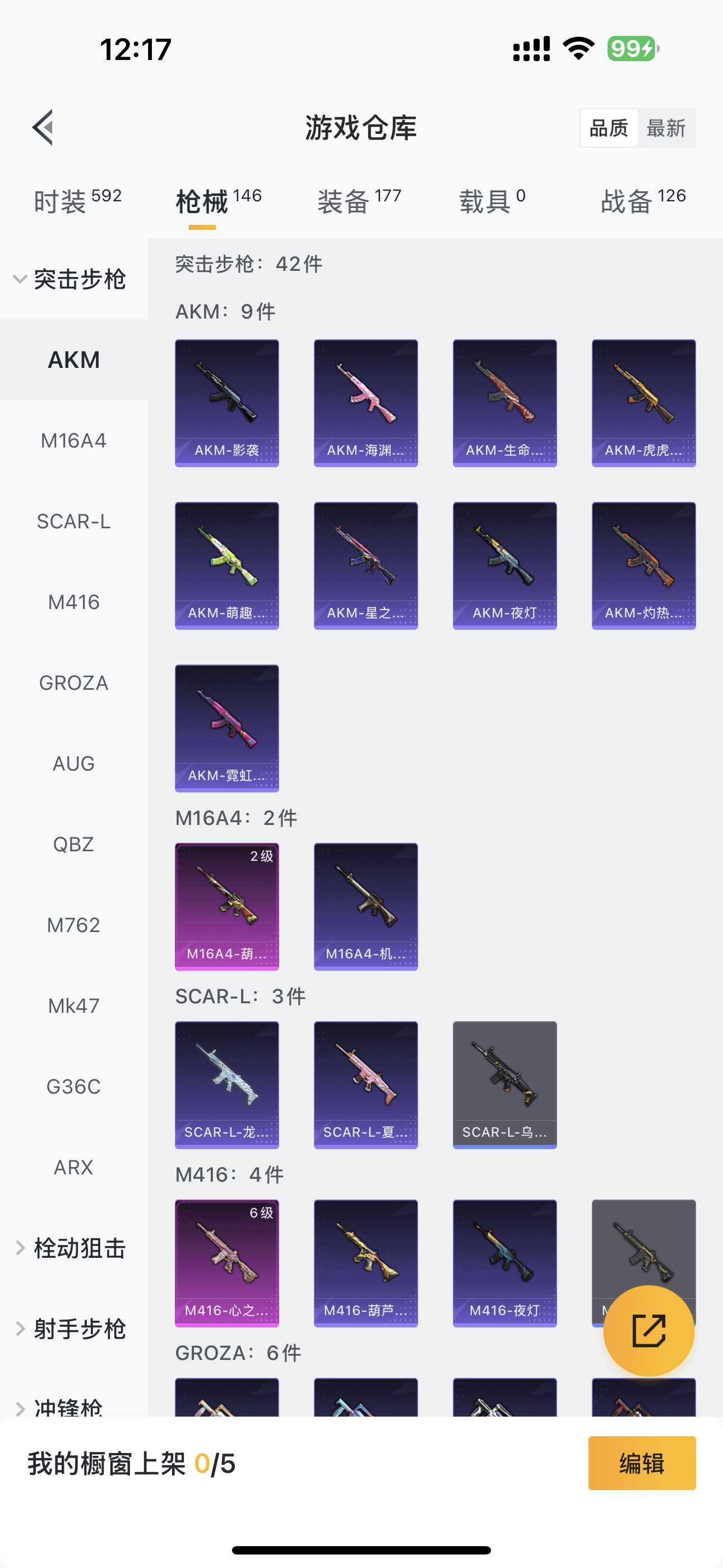Open the AKM-霓虹… skin tile
Image resolution: width=723 pixels, height=1568 pixels.
(x=227, y=728)
